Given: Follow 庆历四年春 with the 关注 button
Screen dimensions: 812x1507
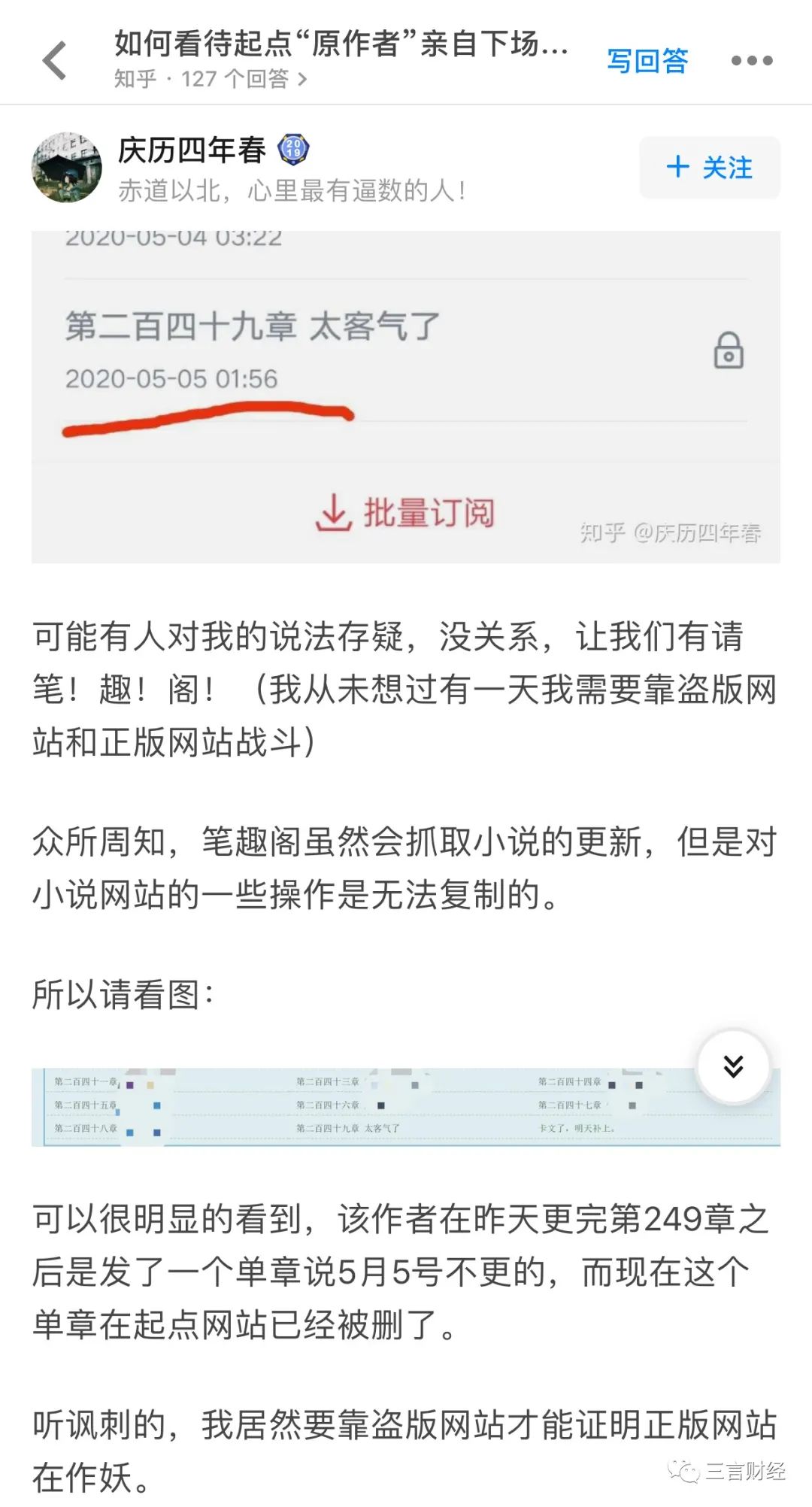Looking at the screenshot, I should pyautogui.click(x=709, y=167).
